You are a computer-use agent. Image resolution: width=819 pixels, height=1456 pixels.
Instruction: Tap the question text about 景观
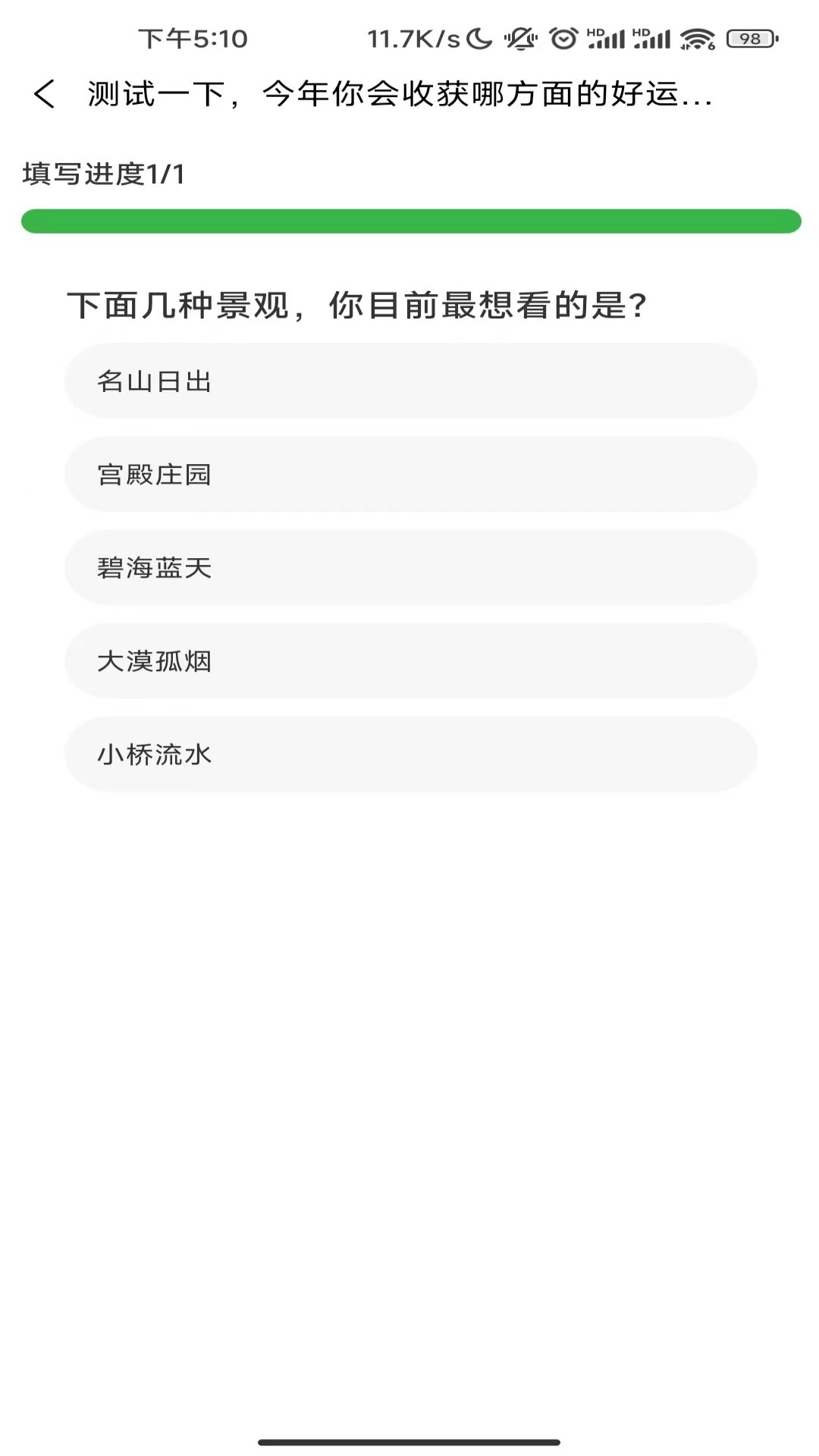pyautogui.click(x=358, y=303)
